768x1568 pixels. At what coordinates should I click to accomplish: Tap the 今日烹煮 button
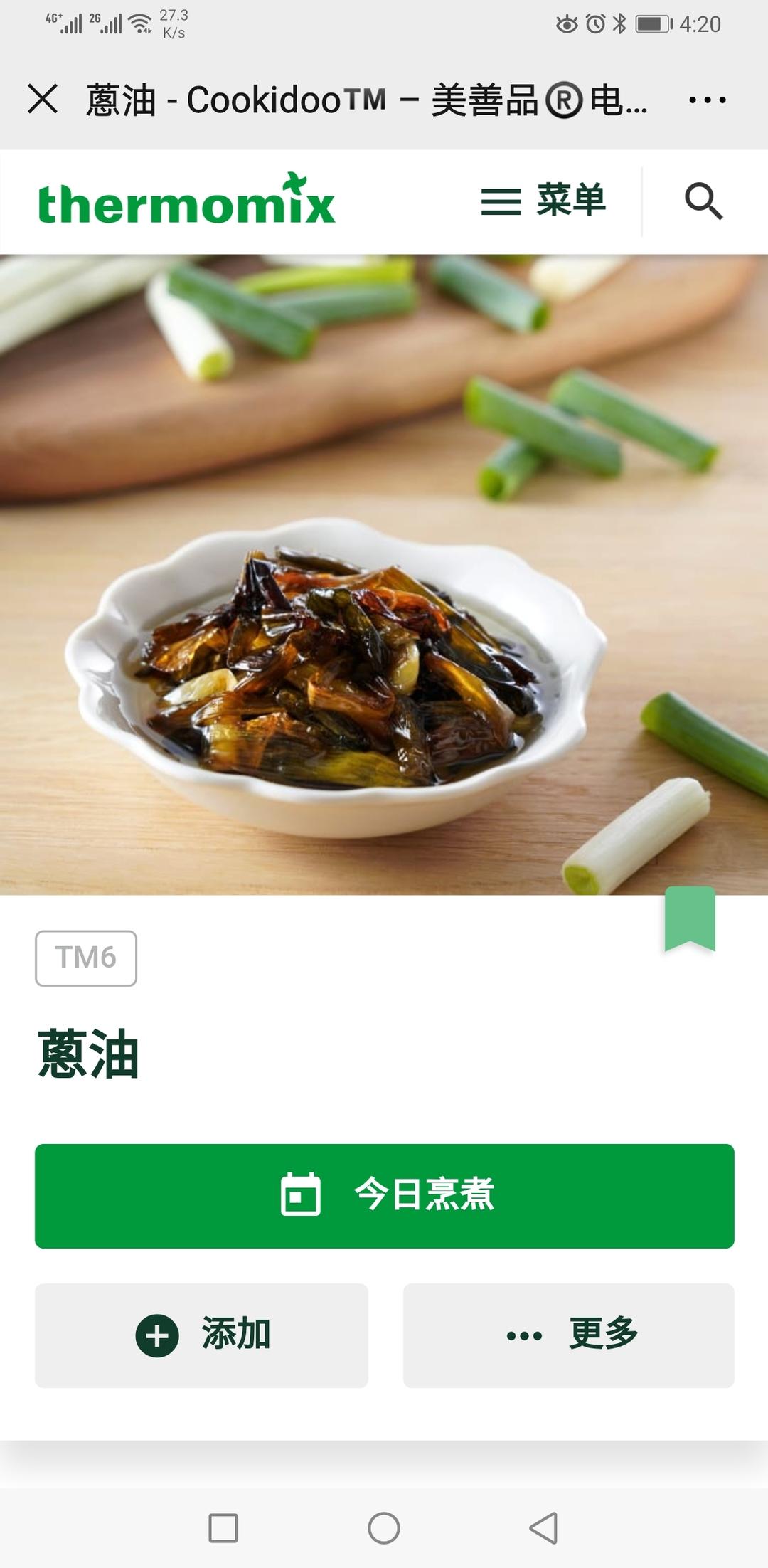(x=384, y=1195)
